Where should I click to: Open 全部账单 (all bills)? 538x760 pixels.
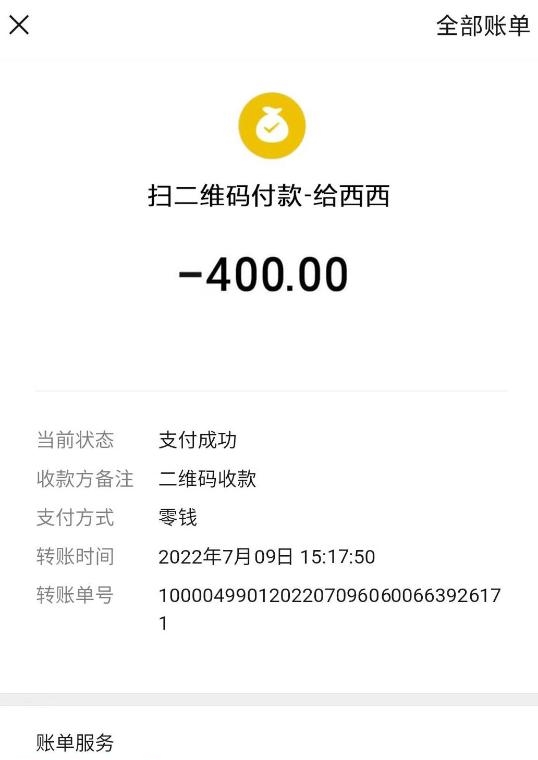click(483, 26)
